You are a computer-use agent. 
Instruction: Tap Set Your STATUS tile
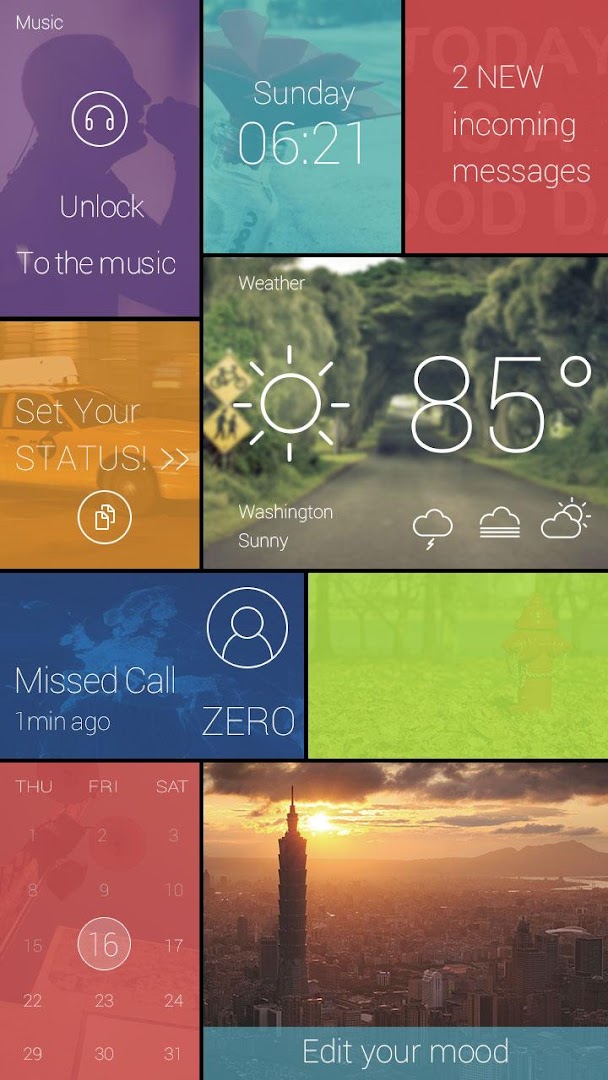[100, 444]
